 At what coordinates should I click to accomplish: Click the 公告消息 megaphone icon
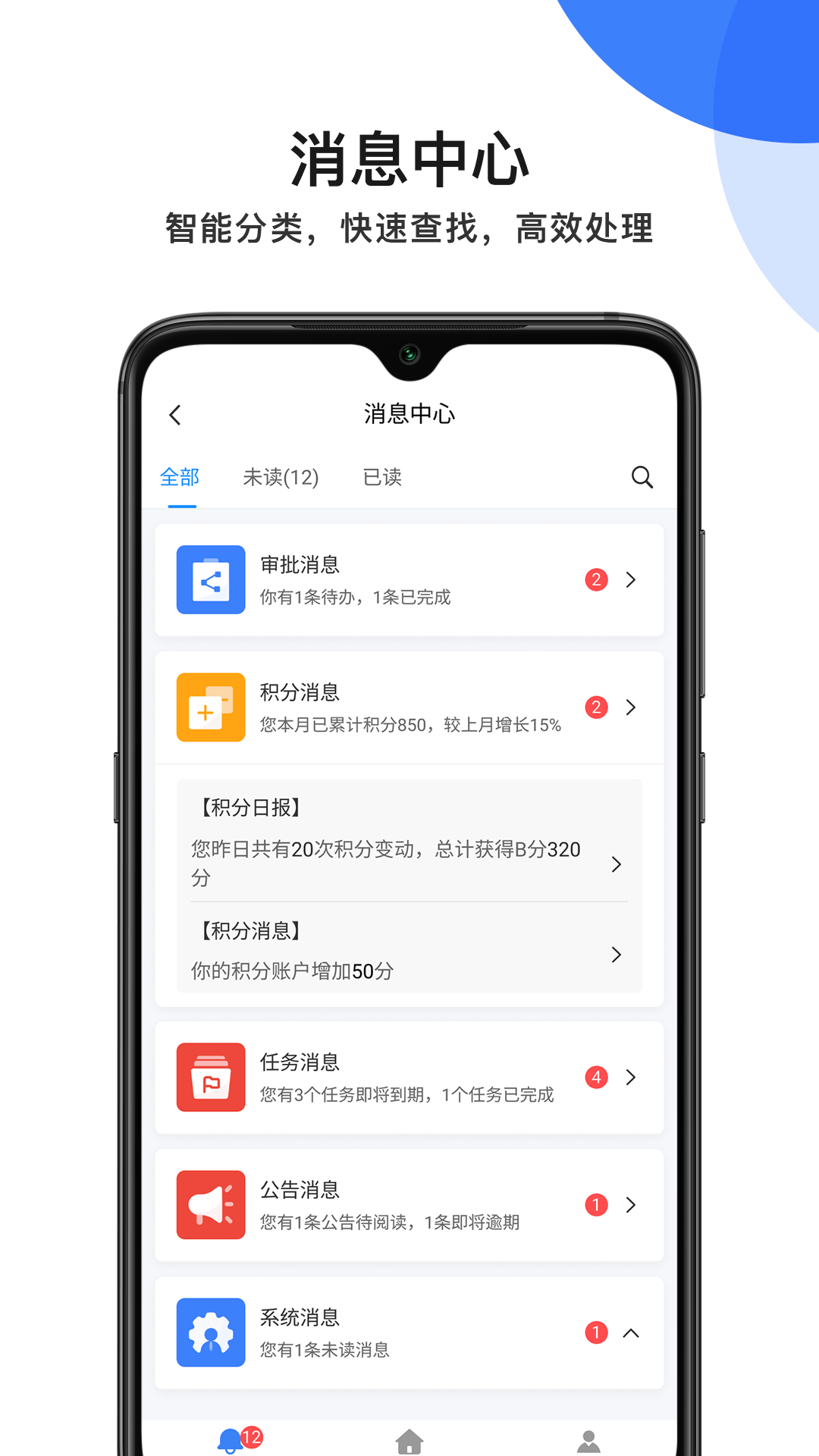tap(210, 1205)
